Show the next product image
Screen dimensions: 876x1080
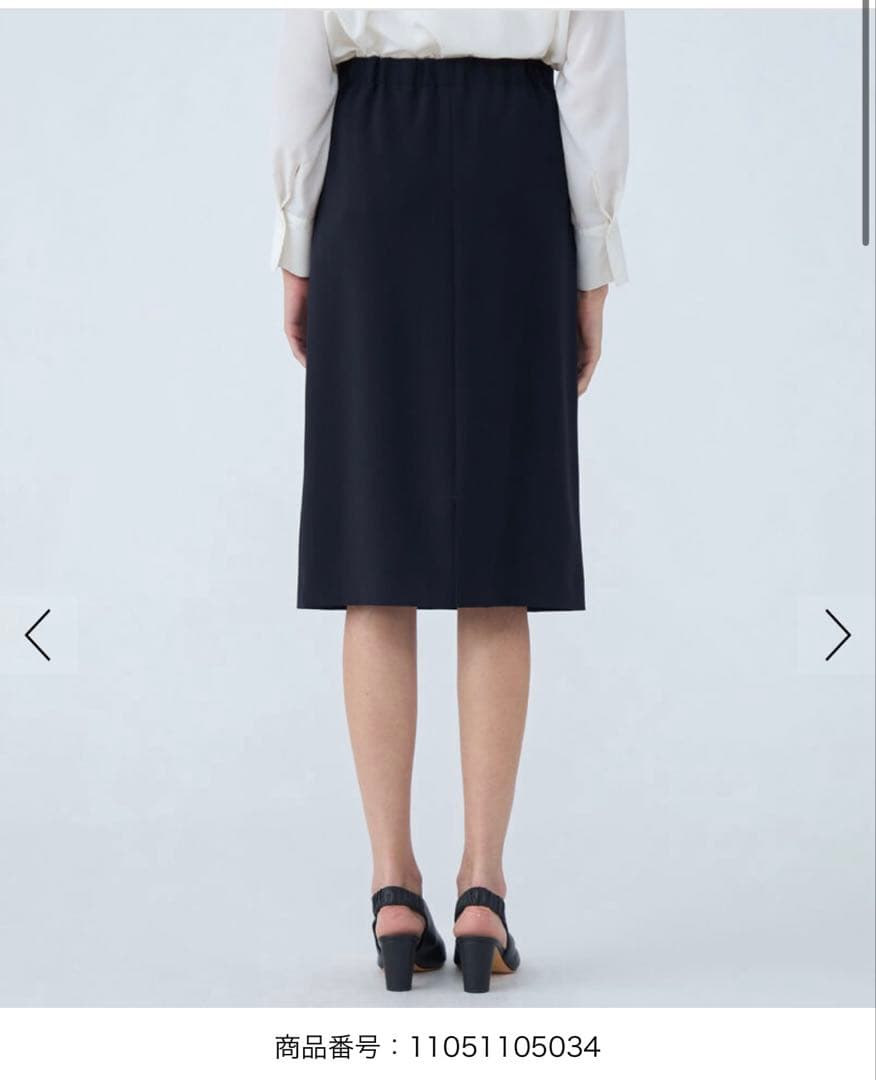coord(837,635)
